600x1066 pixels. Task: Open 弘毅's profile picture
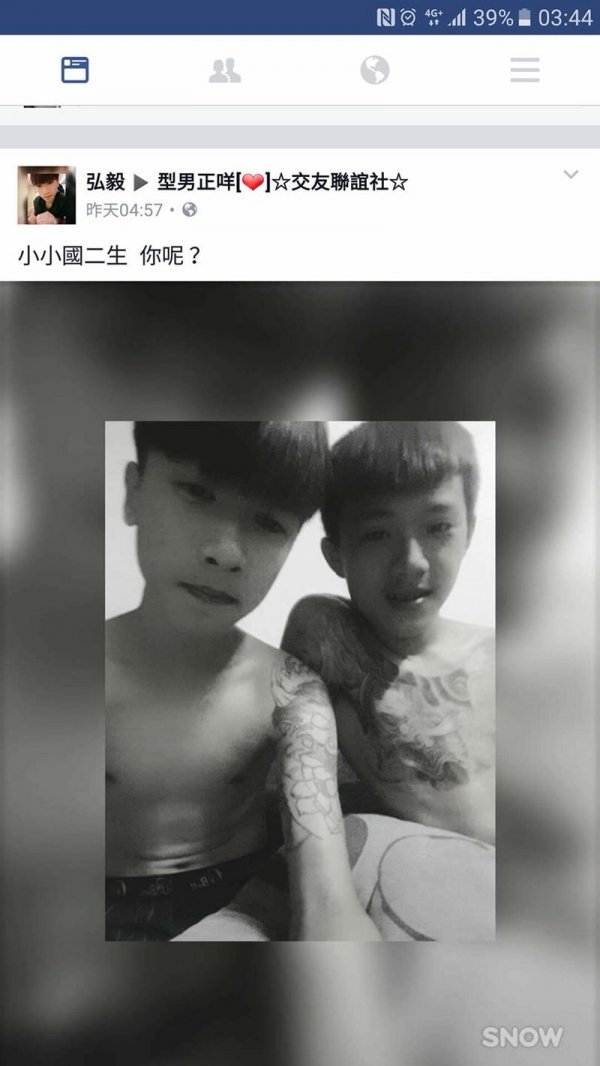[x=47, y=195]
